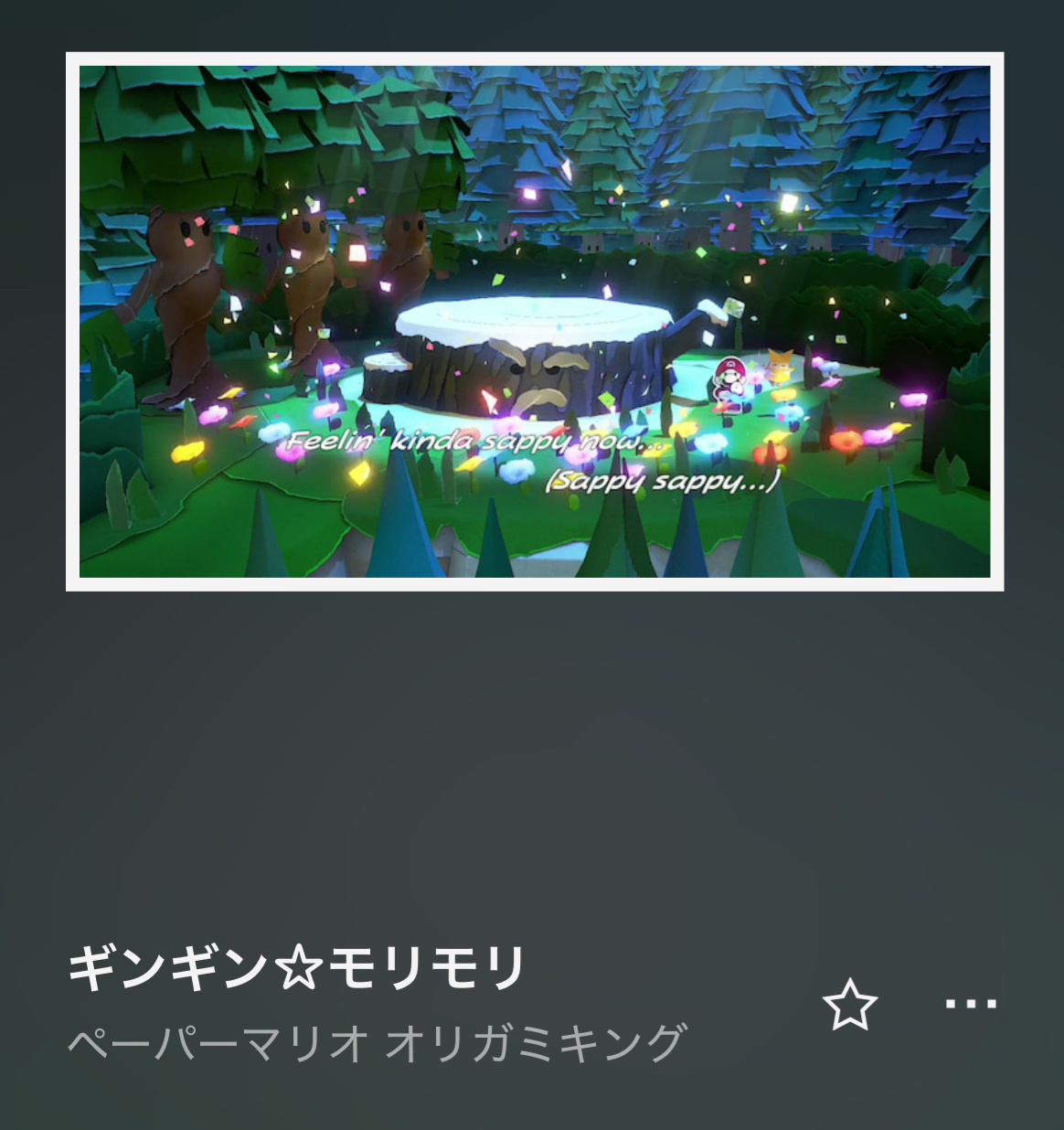Open the three-dot more options menu
Image resolution: width=1064 pixels, height=1130 pixels.
(970, 1004)
